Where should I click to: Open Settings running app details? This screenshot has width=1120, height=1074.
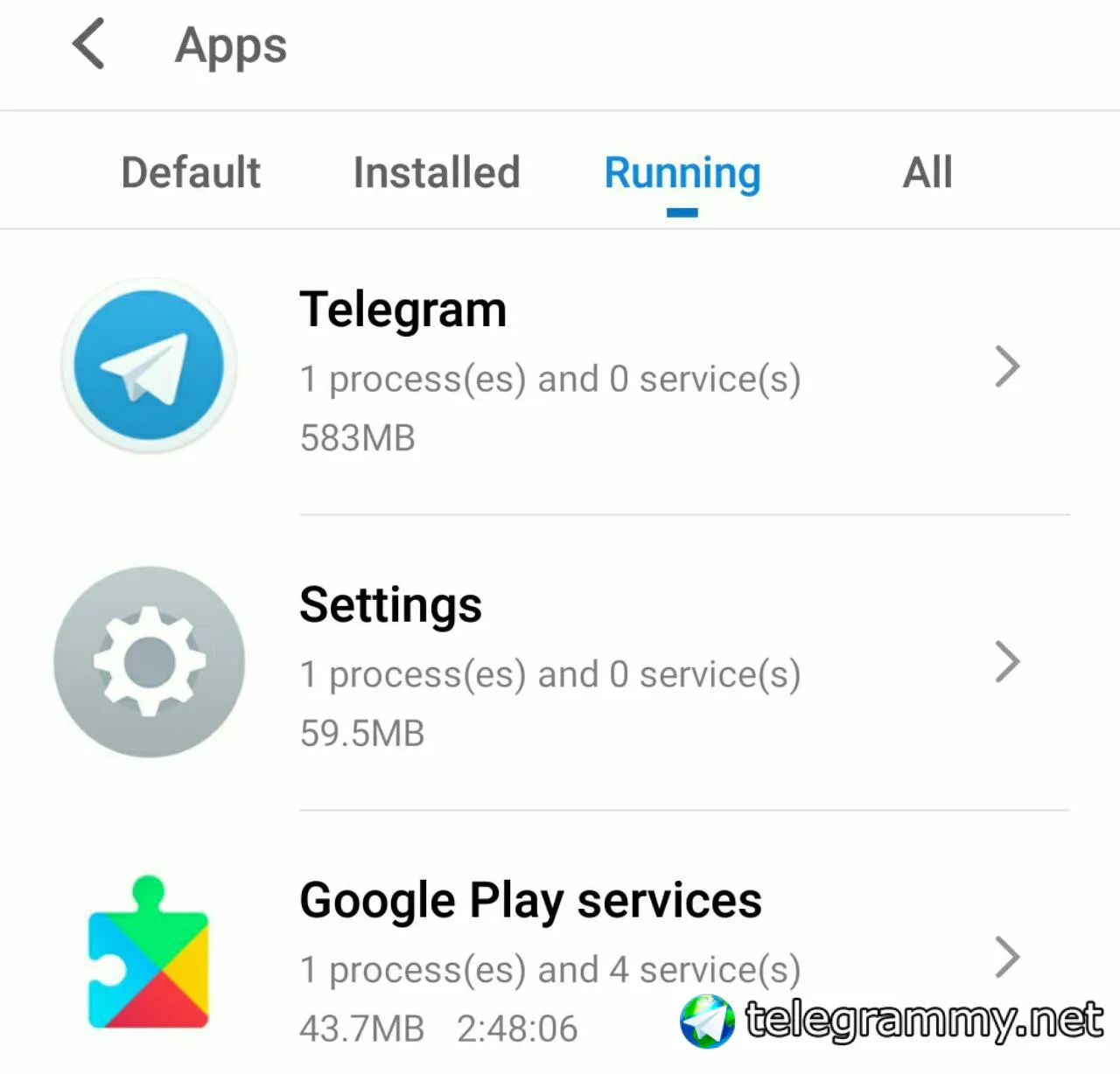pyautogui.click(x=560, y=663)
